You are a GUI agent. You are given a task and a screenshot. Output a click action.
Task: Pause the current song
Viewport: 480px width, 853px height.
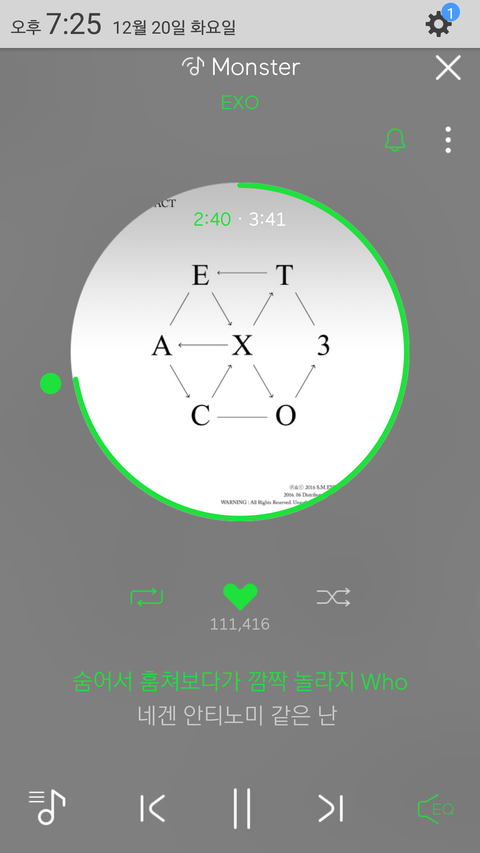242,808
